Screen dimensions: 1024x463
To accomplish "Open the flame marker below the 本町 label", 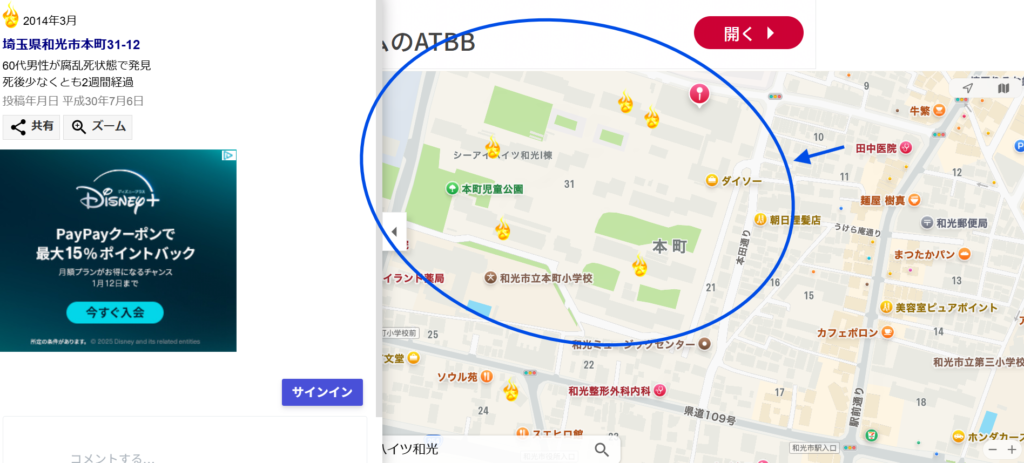I will 639,266.
